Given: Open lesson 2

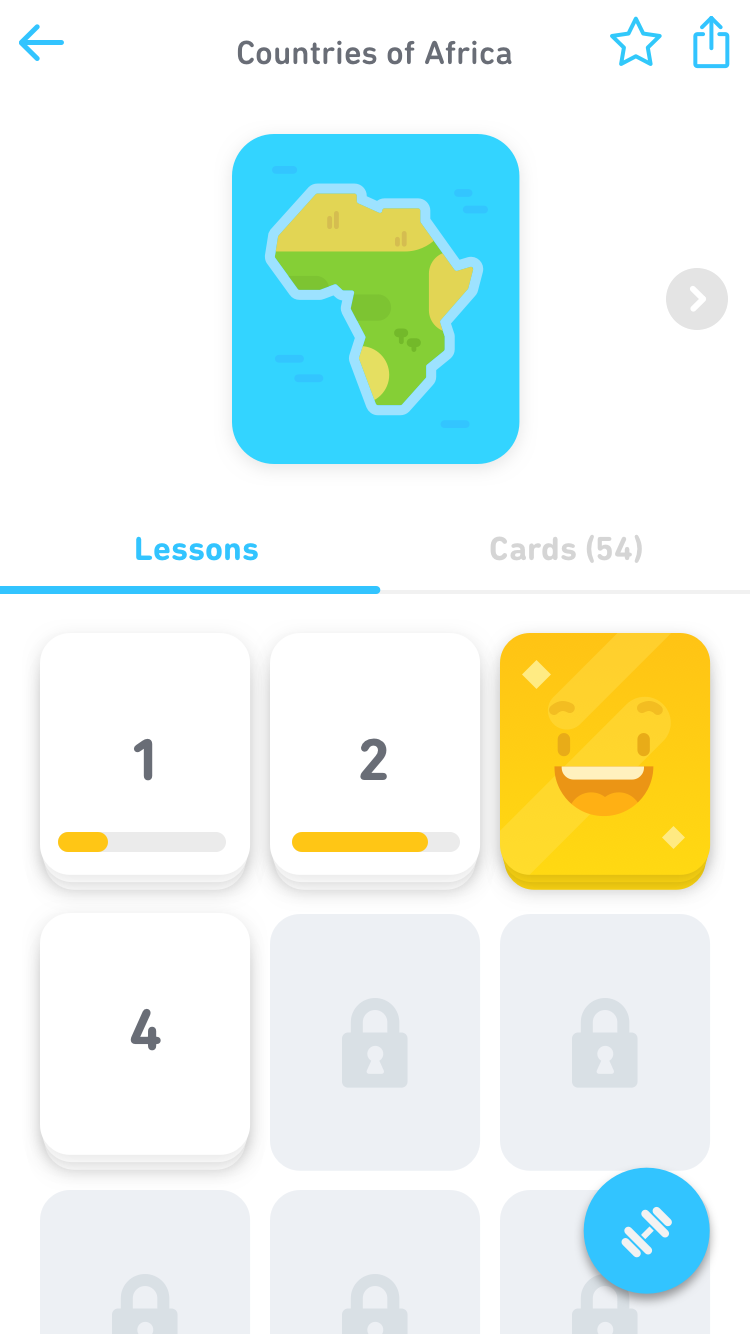Looking at the screenshot, I should 375,755.
